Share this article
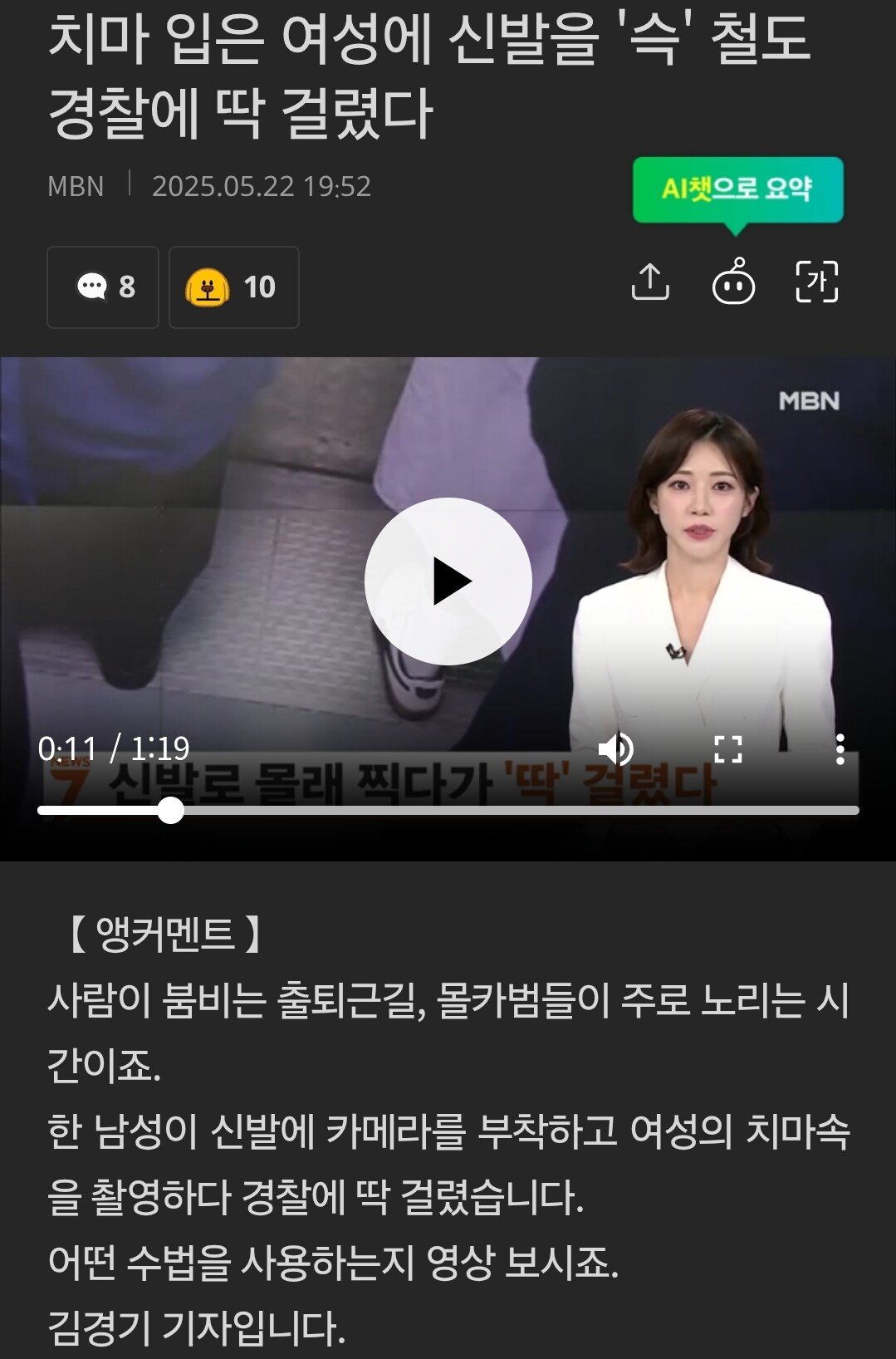The width and height of the screenshot is (896, 1359). point(650,282)
